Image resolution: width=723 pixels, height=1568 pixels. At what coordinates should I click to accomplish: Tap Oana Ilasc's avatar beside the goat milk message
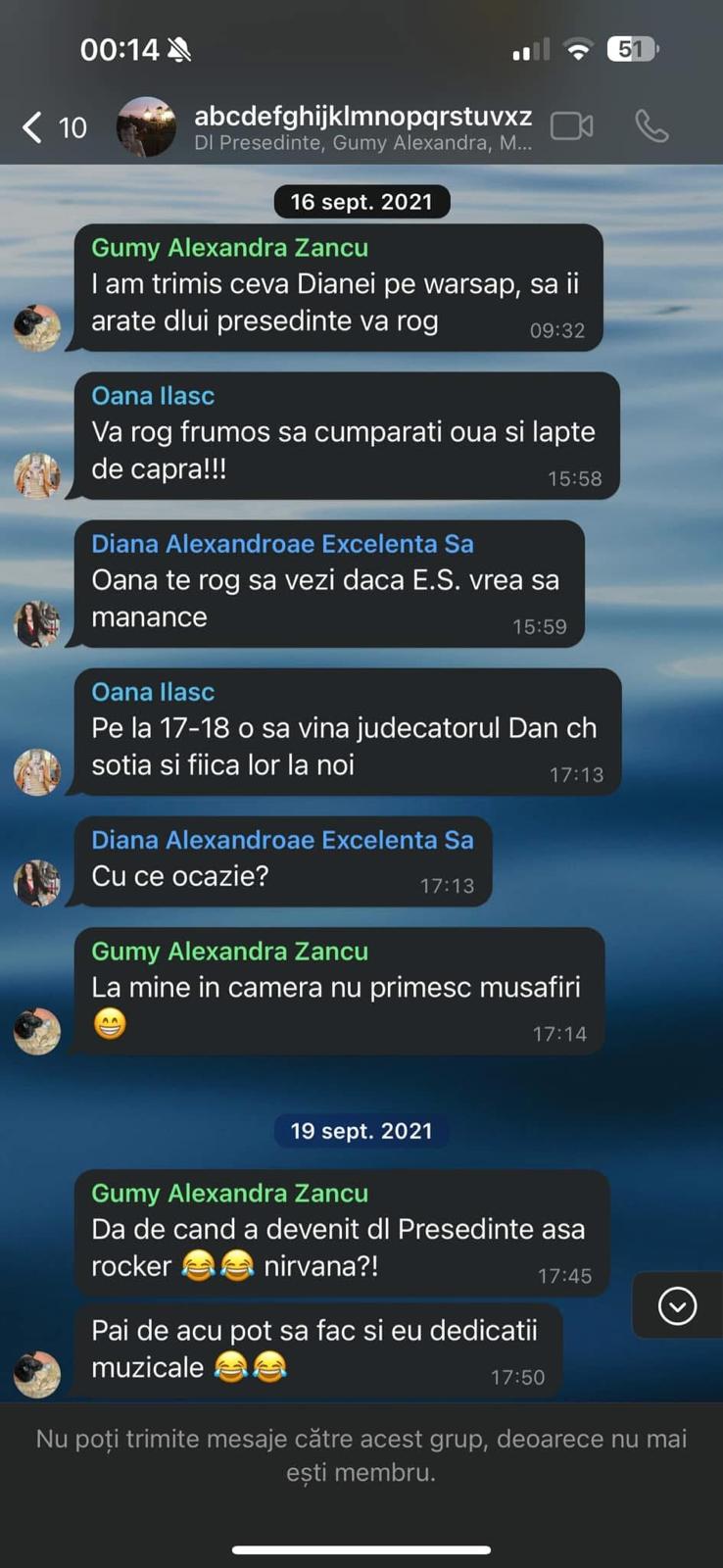(x=37, y=475)
